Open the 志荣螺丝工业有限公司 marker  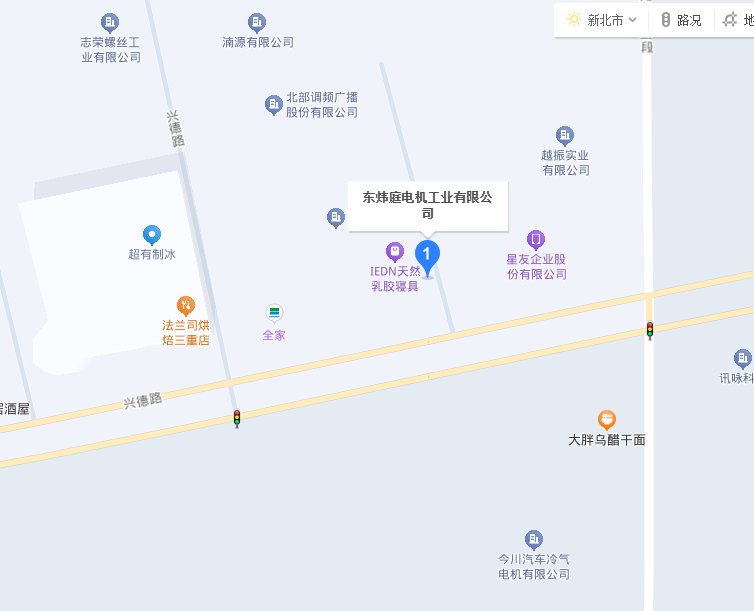pyautogui.click(x=110, y=22)
